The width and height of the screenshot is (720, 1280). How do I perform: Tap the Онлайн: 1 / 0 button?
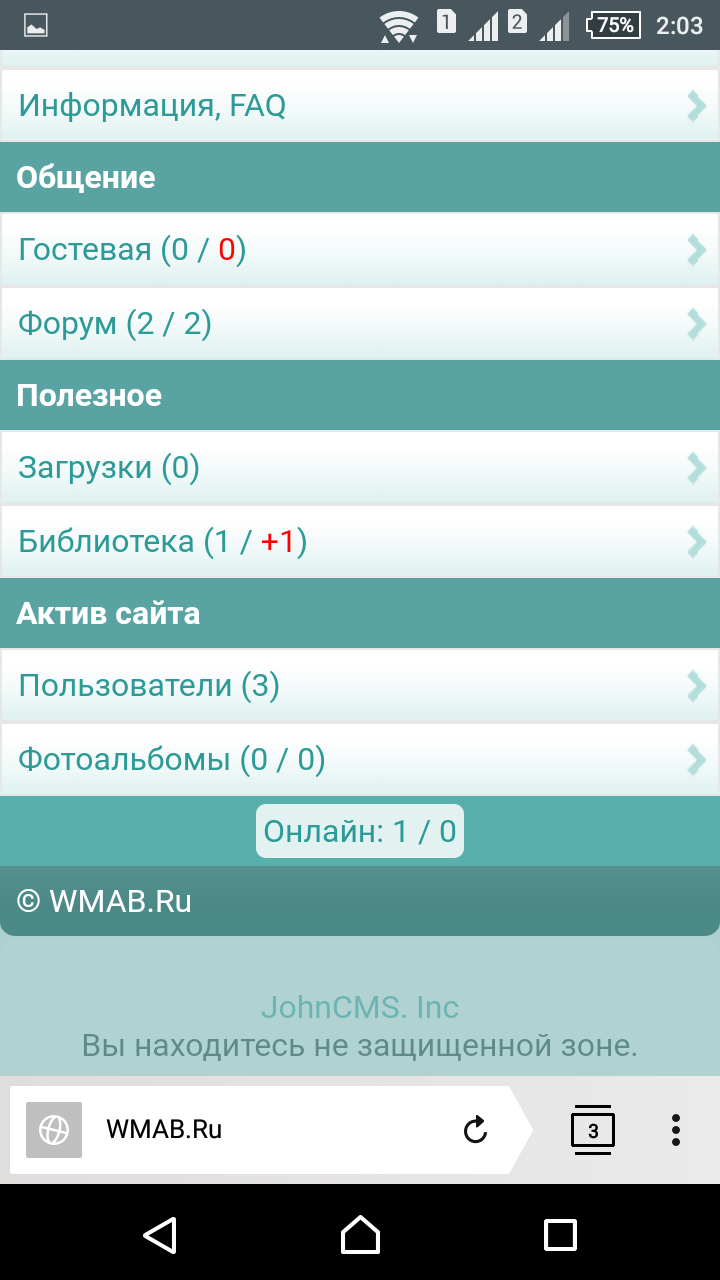(x=360, y=831)
